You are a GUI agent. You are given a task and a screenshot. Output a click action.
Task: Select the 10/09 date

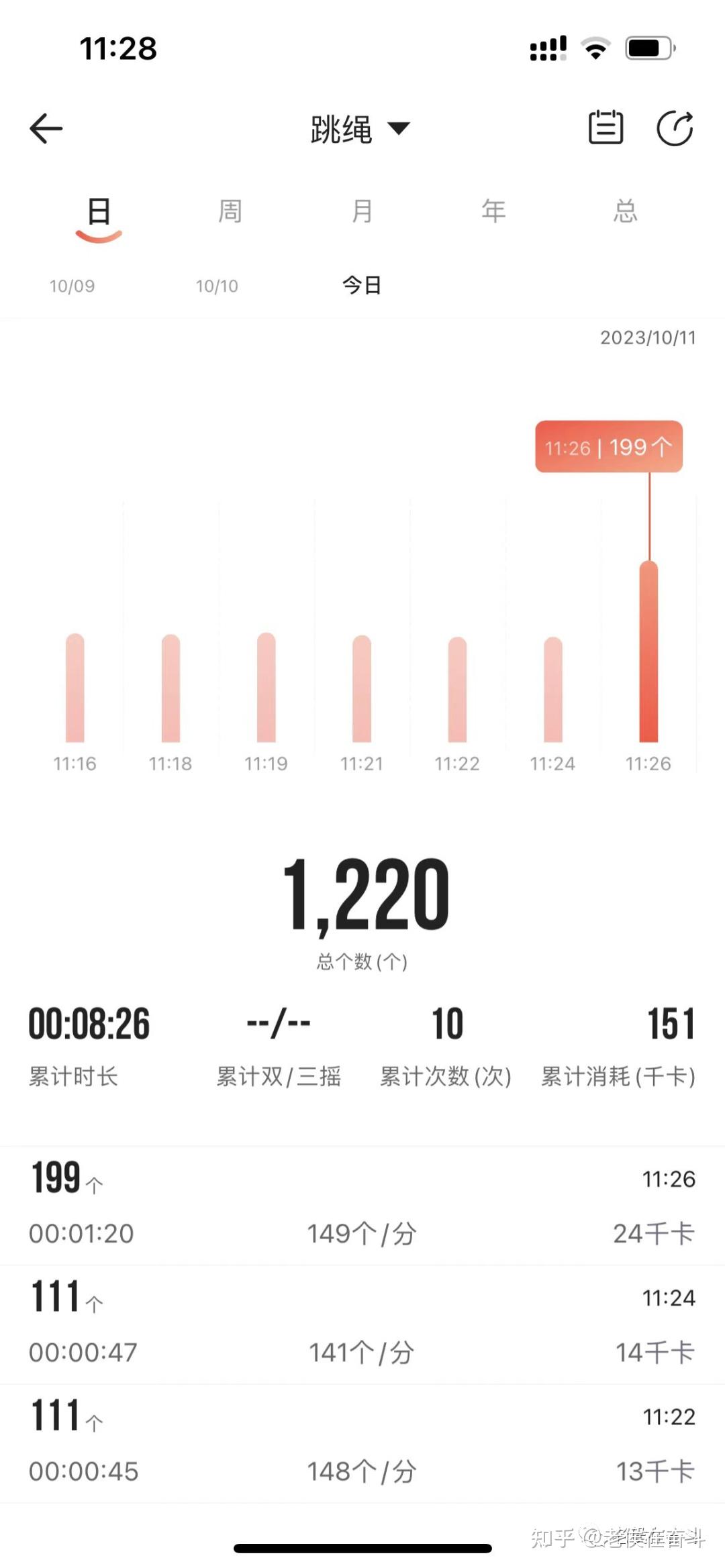[72, 286]
